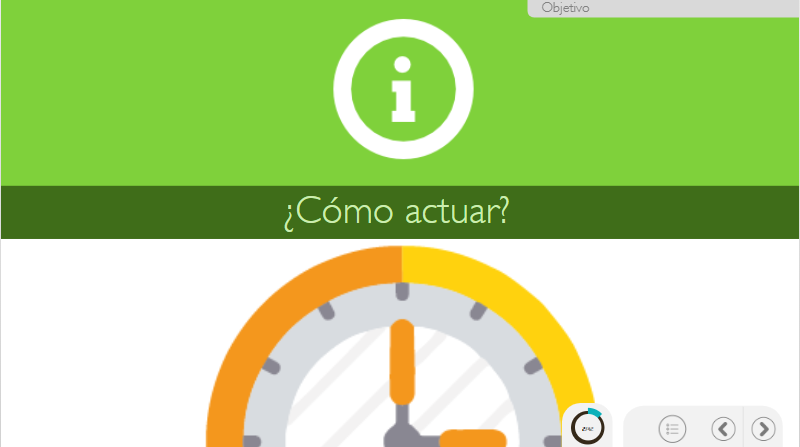Go to the previous slide
The image size is (800, 447).
point(723,429)
